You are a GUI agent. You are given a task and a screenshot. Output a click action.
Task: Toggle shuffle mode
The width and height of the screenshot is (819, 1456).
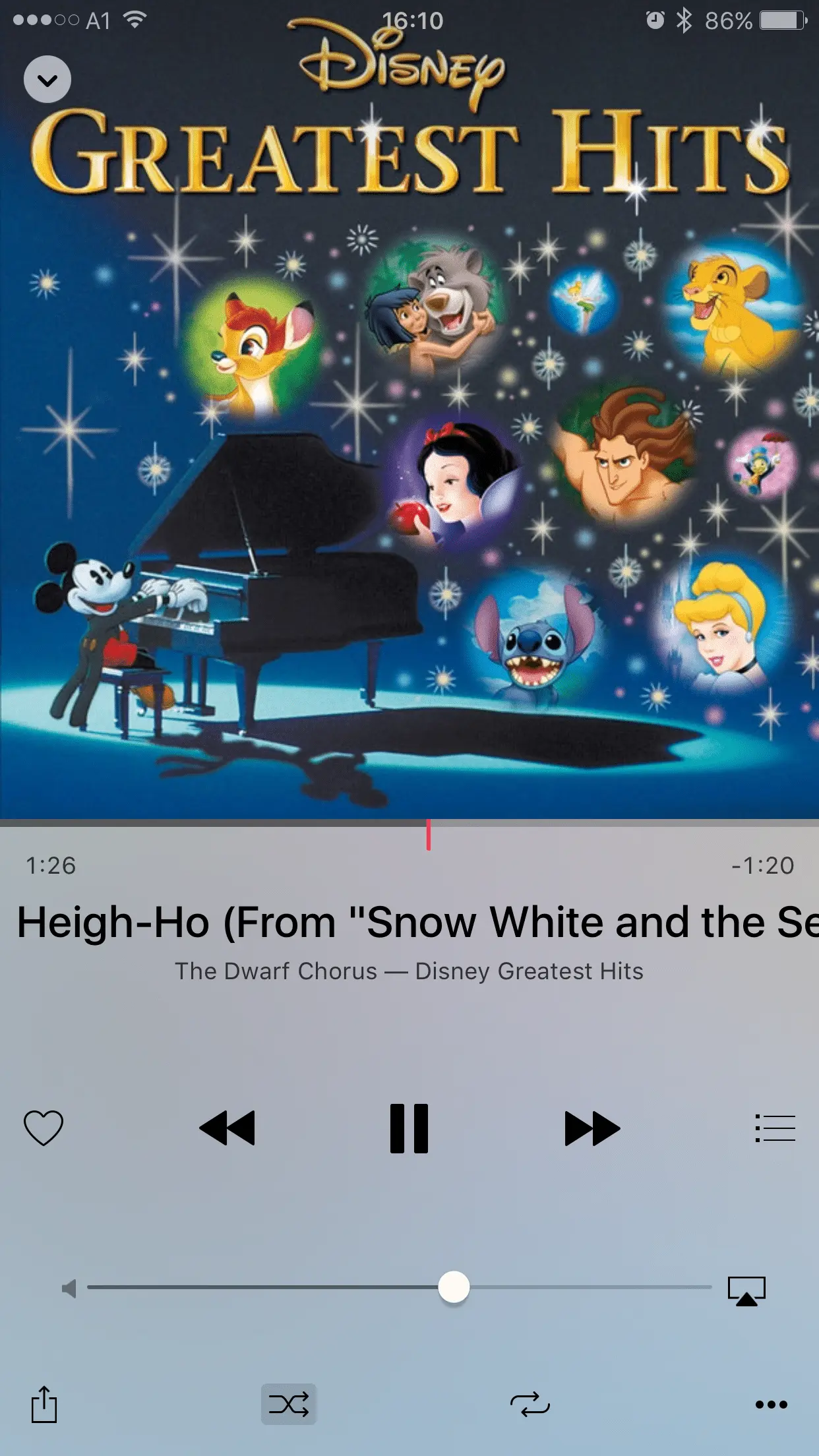289,1404
